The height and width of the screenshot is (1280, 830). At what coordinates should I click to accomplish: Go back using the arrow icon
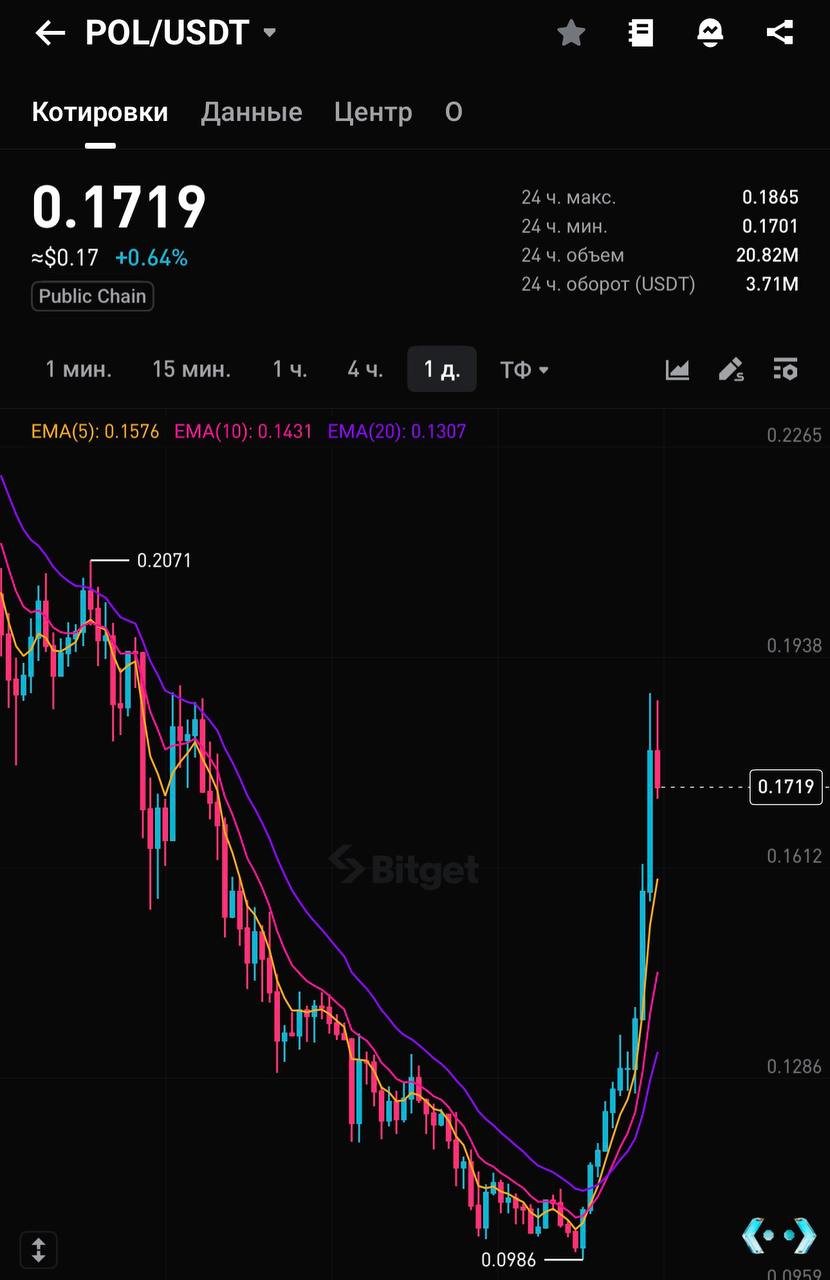click(49, 33)
